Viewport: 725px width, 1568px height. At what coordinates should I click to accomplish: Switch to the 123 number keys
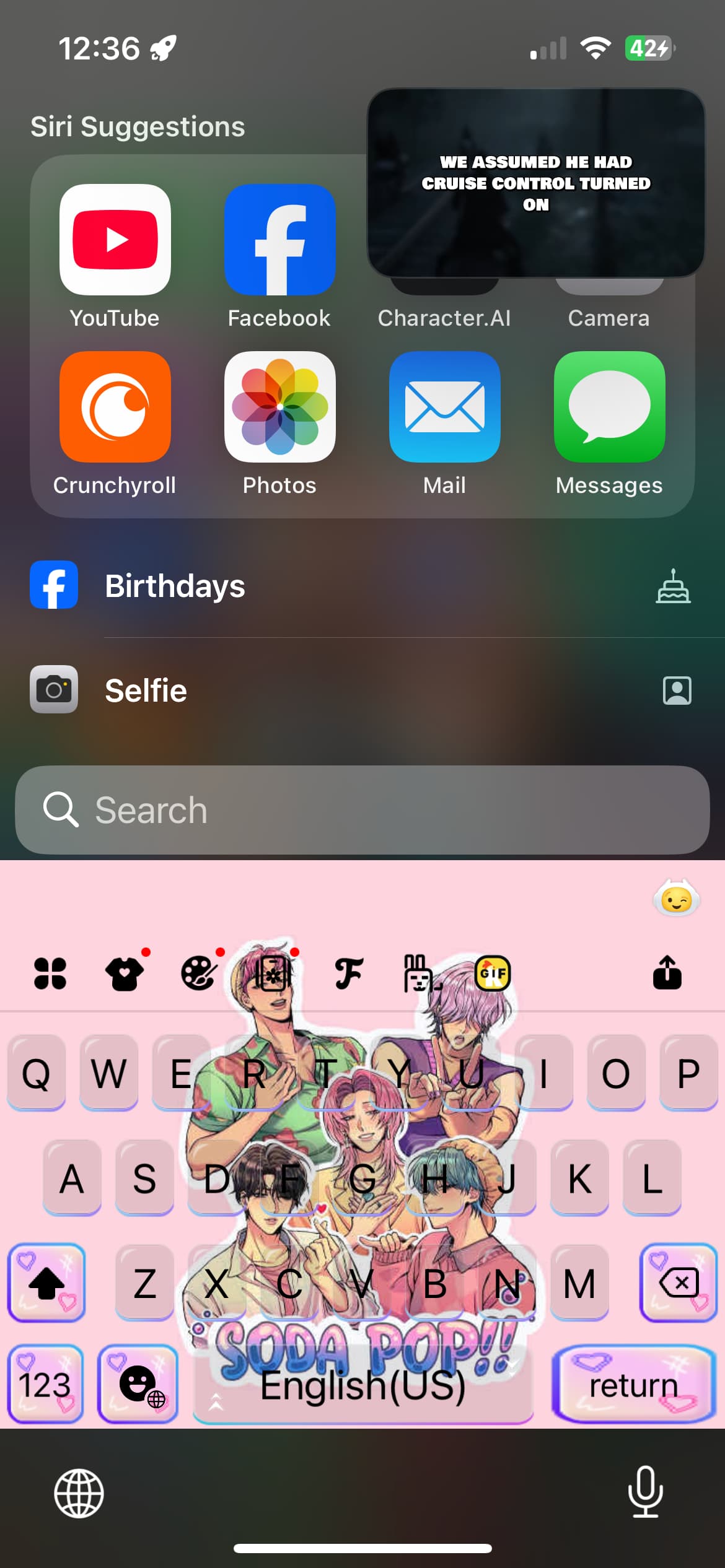point(45,1385)
